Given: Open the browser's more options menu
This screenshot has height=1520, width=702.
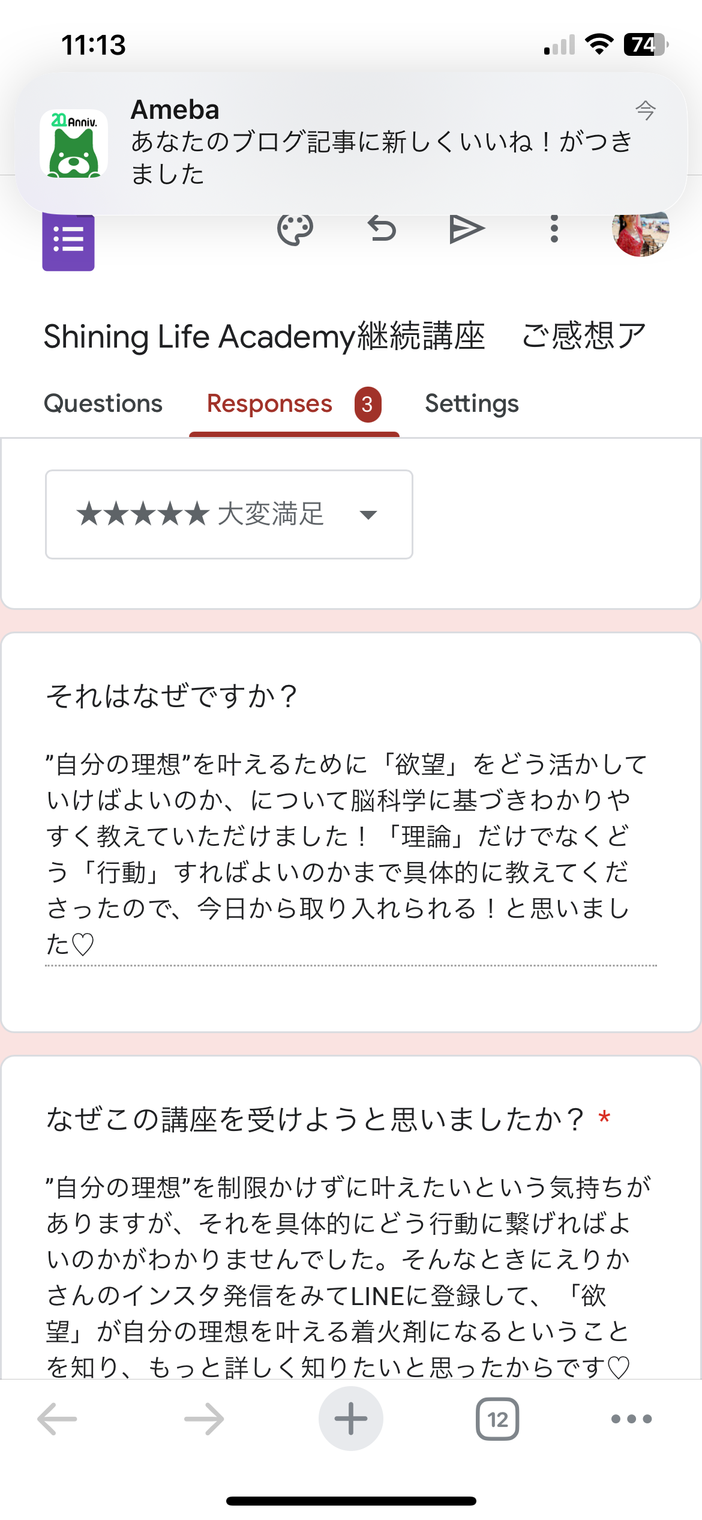Looking at the screenshot, I should click(x=631, y=1418).
